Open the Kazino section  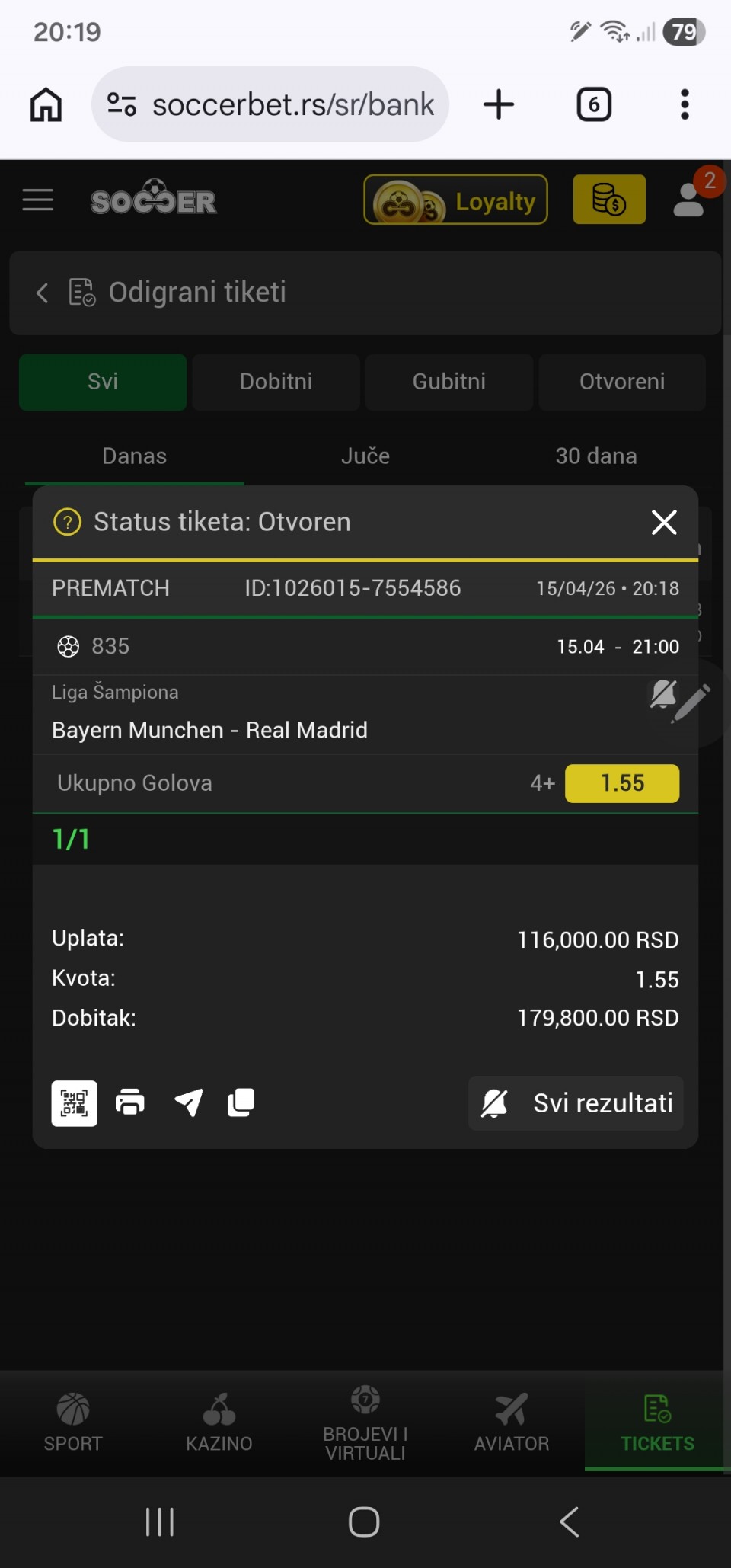219,1422
